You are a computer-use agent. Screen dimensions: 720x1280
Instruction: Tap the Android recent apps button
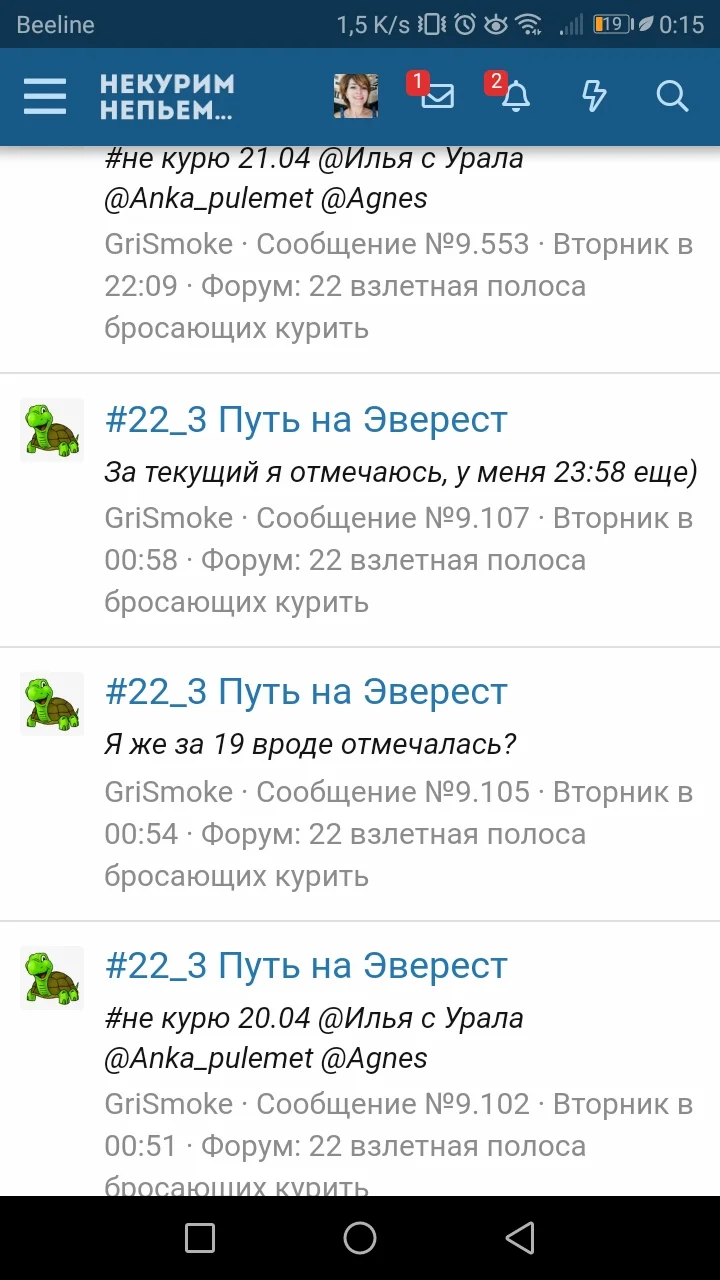(x=199, y=1238)
